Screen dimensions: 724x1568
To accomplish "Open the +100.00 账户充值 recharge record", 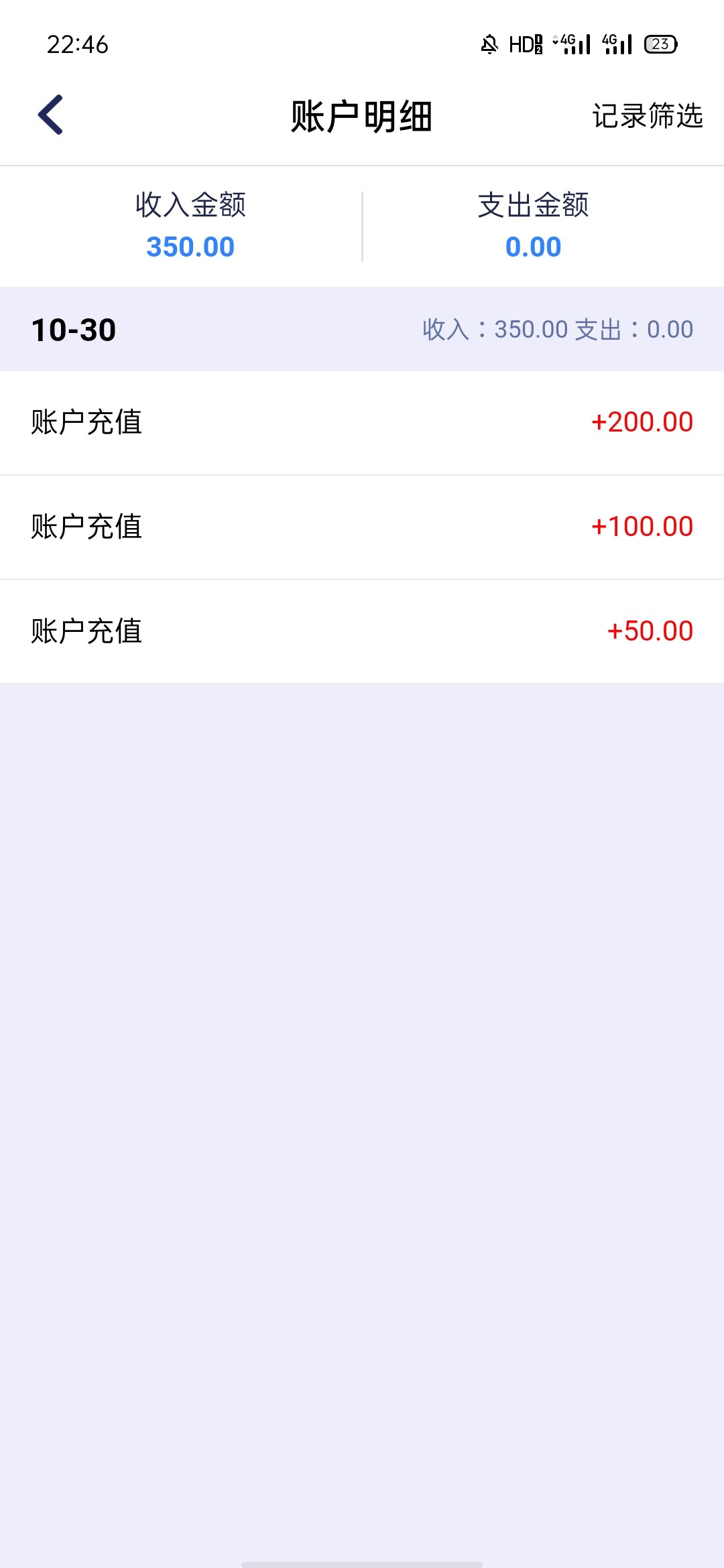I will pos(362,527).
